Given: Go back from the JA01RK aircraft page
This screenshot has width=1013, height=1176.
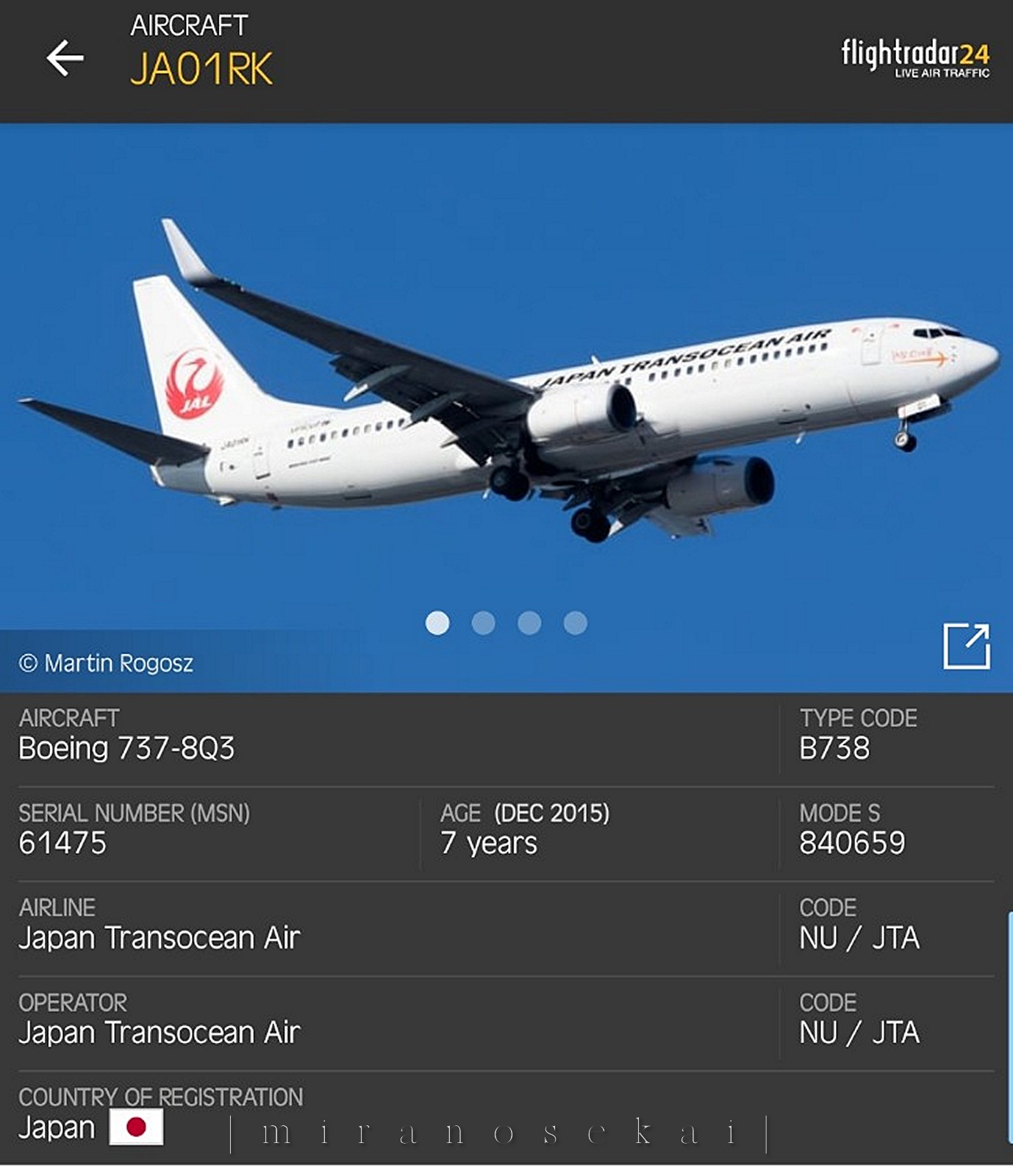Looking at the screenshot, I should click(x=65, y=58).
